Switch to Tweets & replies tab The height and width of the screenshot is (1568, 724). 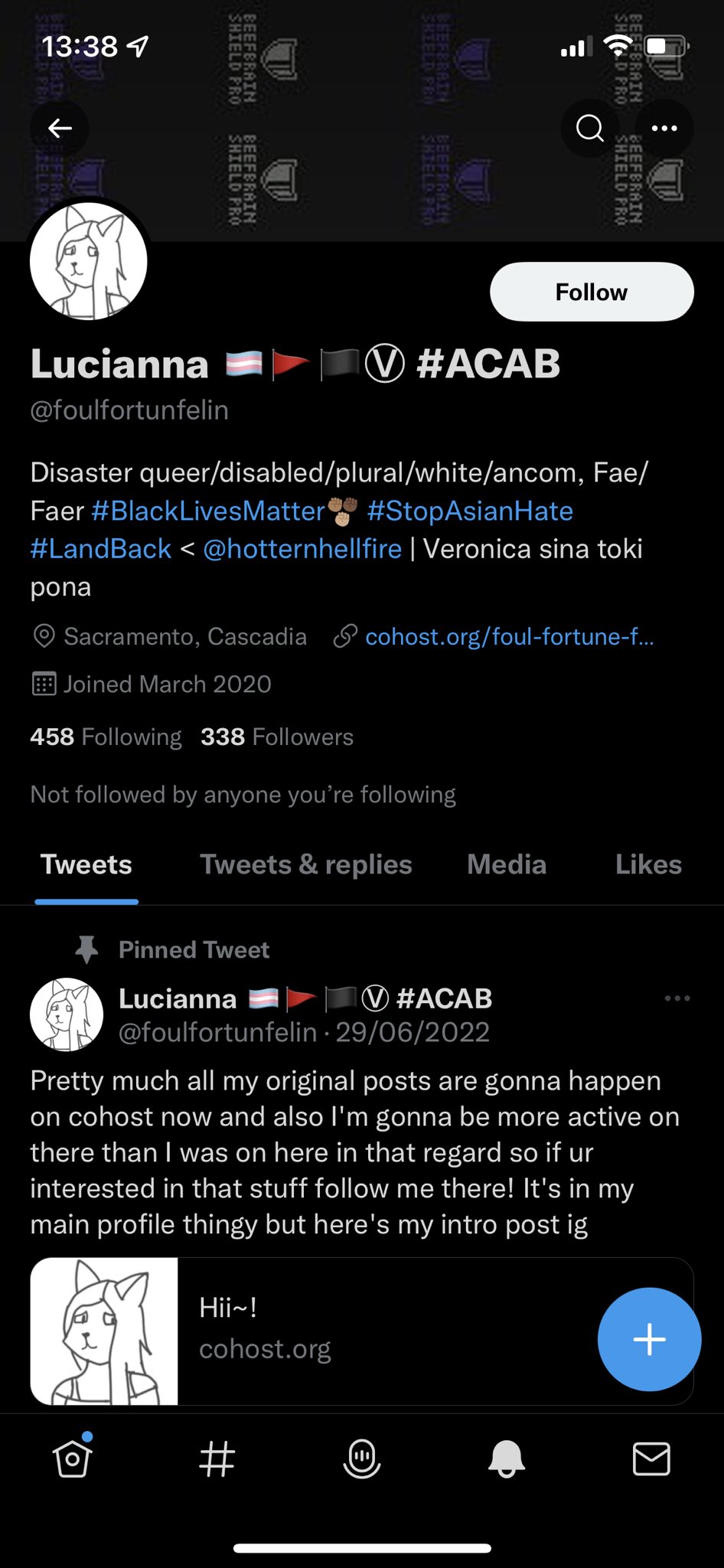click(x=306, y=864)
